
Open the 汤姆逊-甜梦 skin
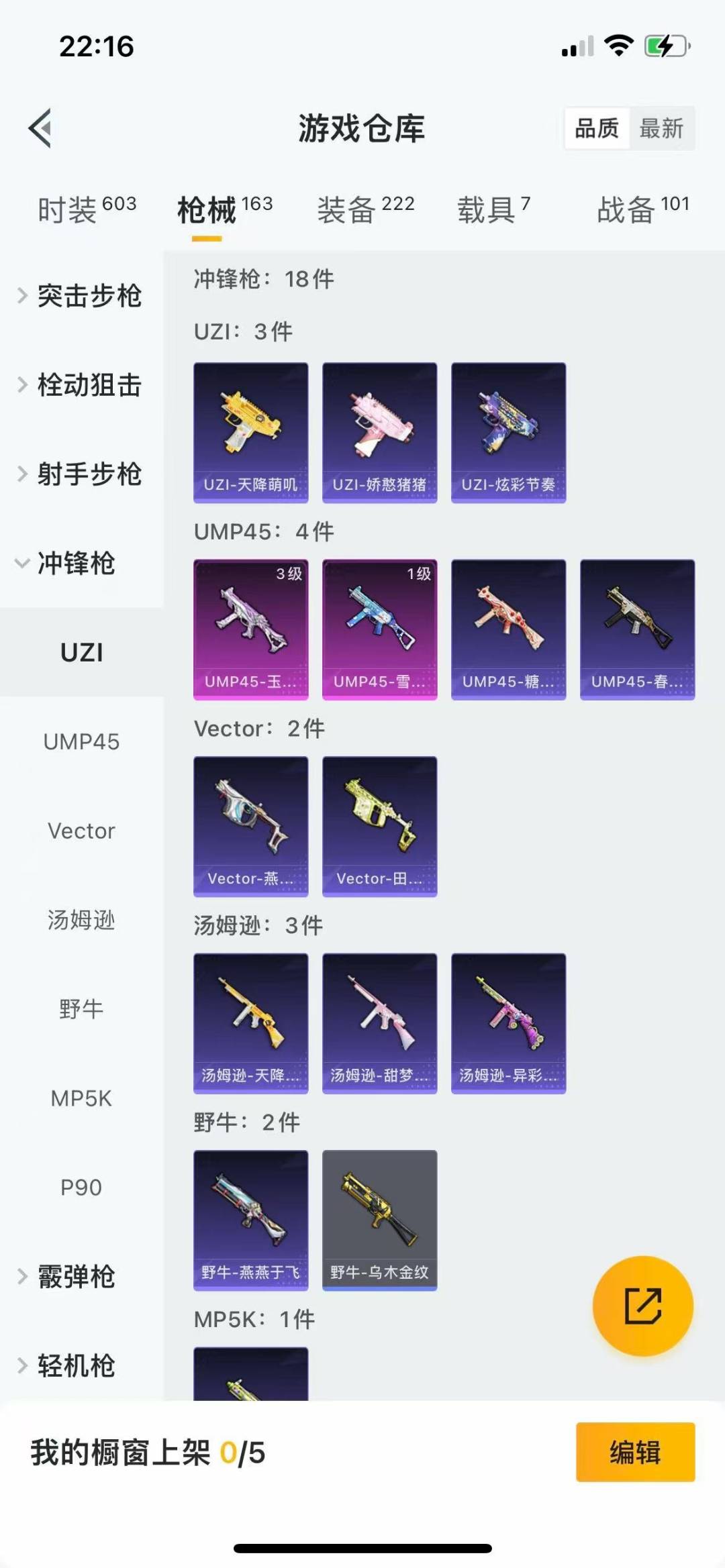[x=380, y=1023]
